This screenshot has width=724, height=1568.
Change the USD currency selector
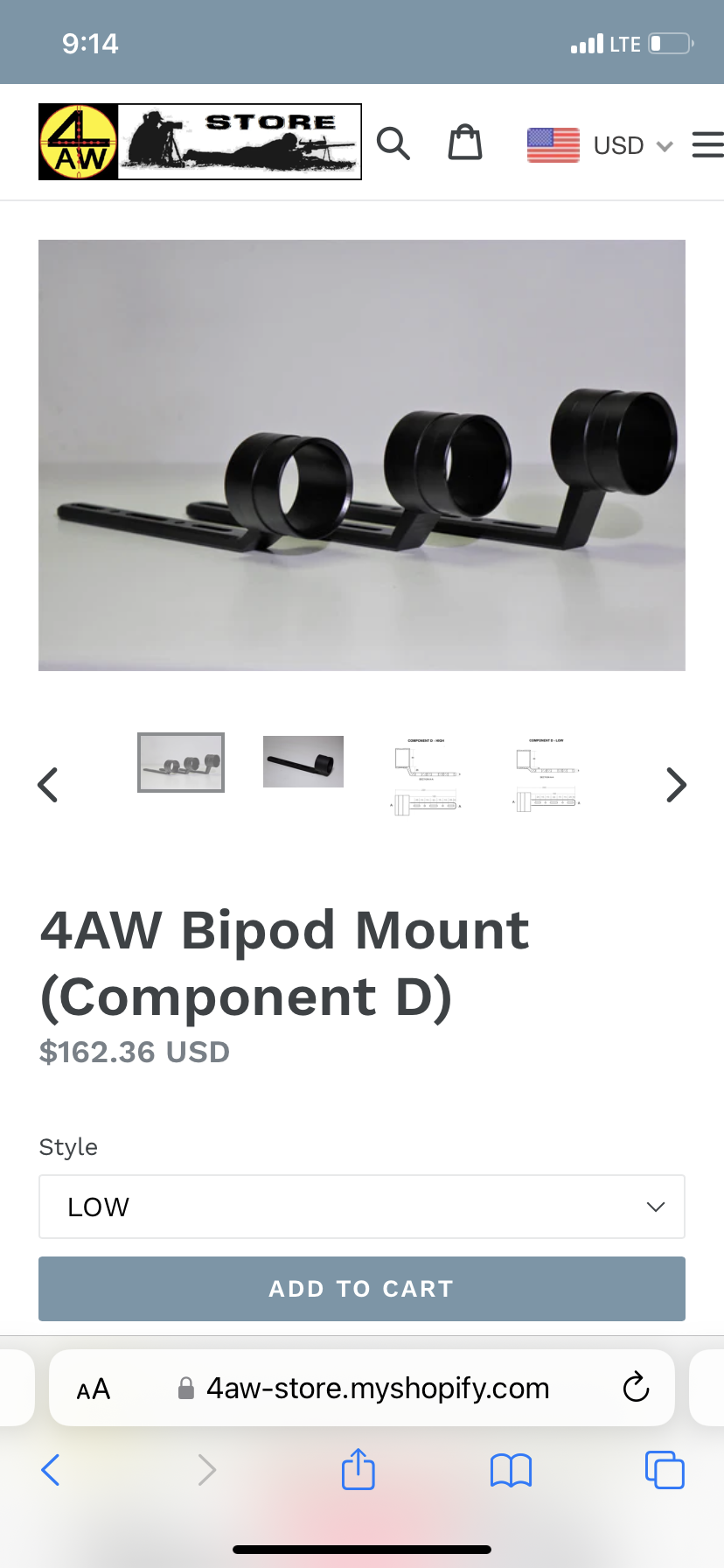[x=601, y=145]
